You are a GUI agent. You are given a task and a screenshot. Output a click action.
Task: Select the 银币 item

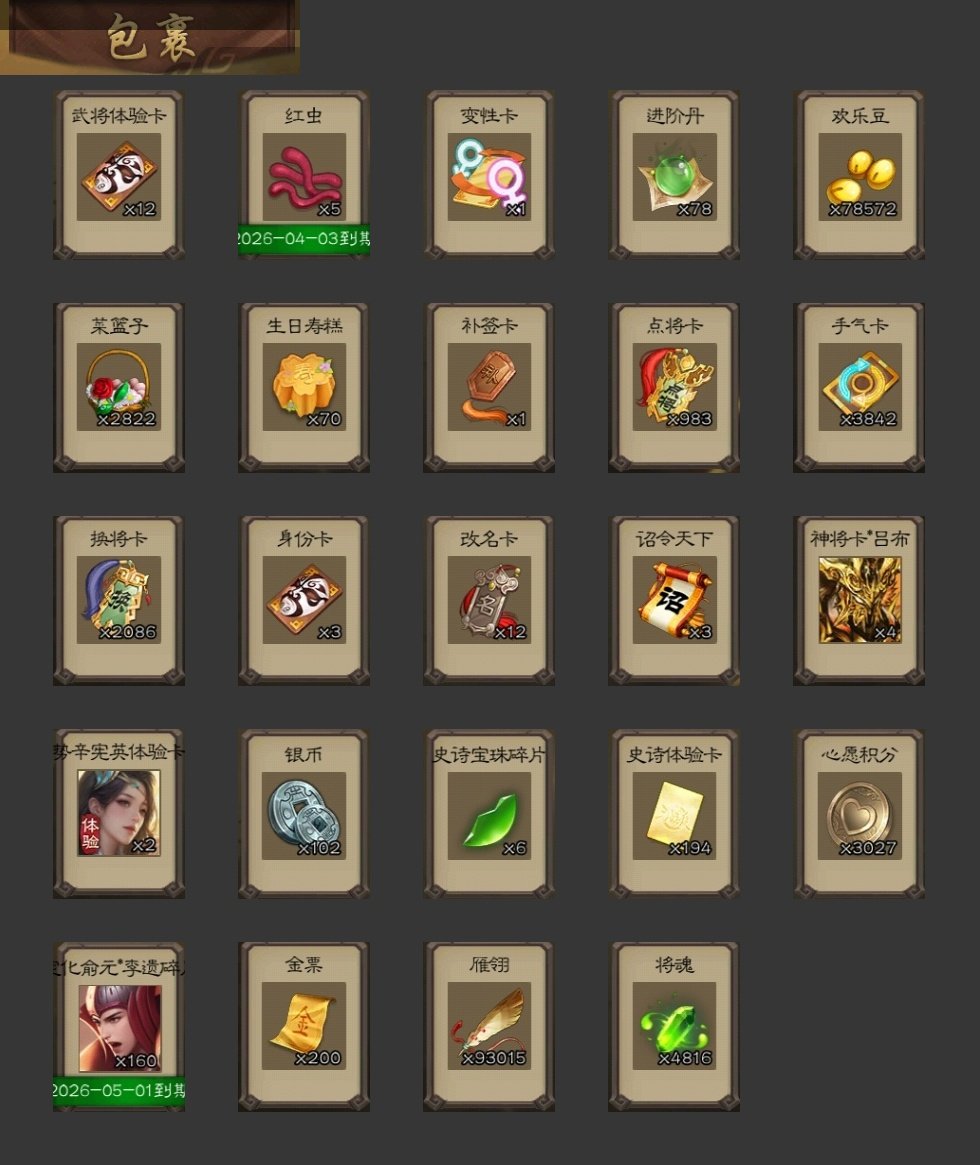(304, 814)
